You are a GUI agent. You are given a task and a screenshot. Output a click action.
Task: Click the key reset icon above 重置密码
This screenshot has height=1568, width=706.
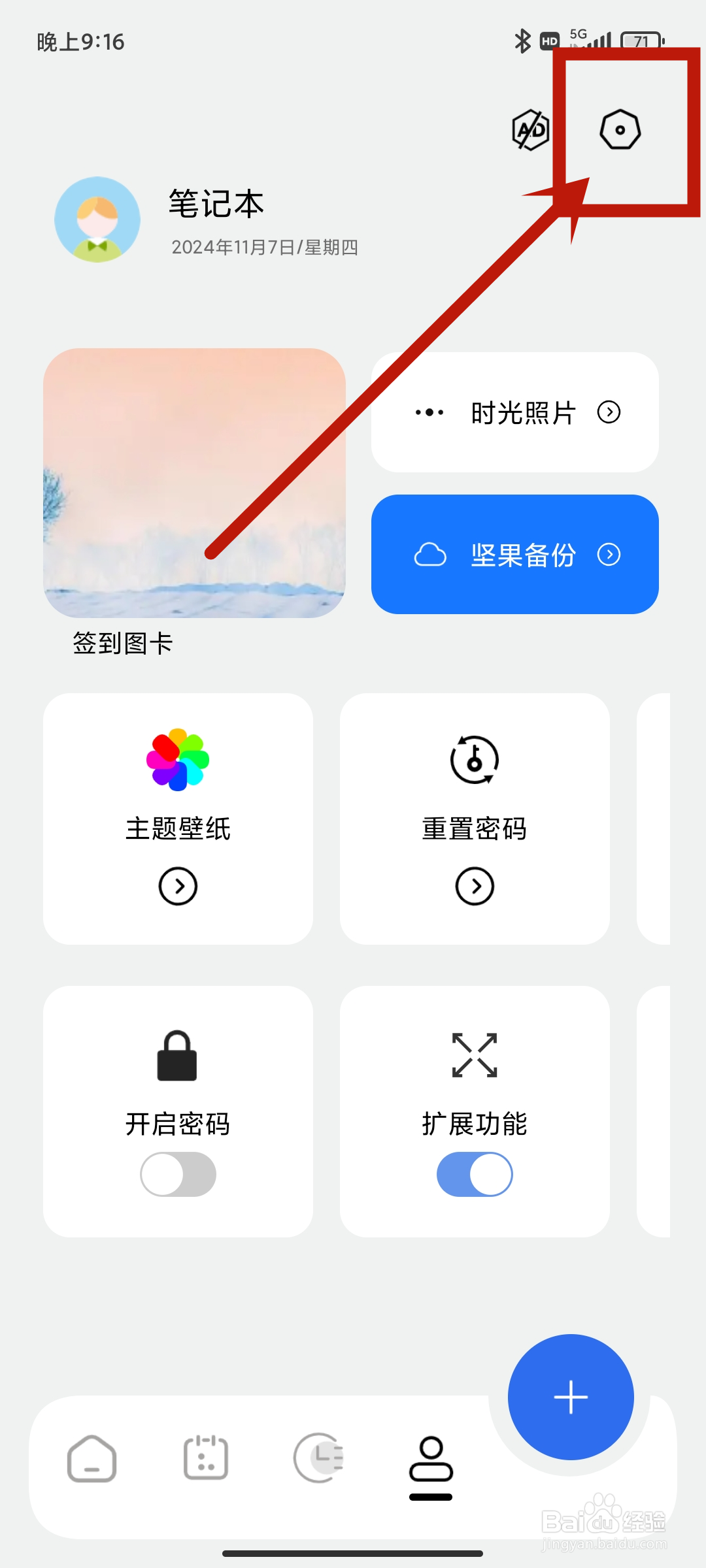(475, 760)
